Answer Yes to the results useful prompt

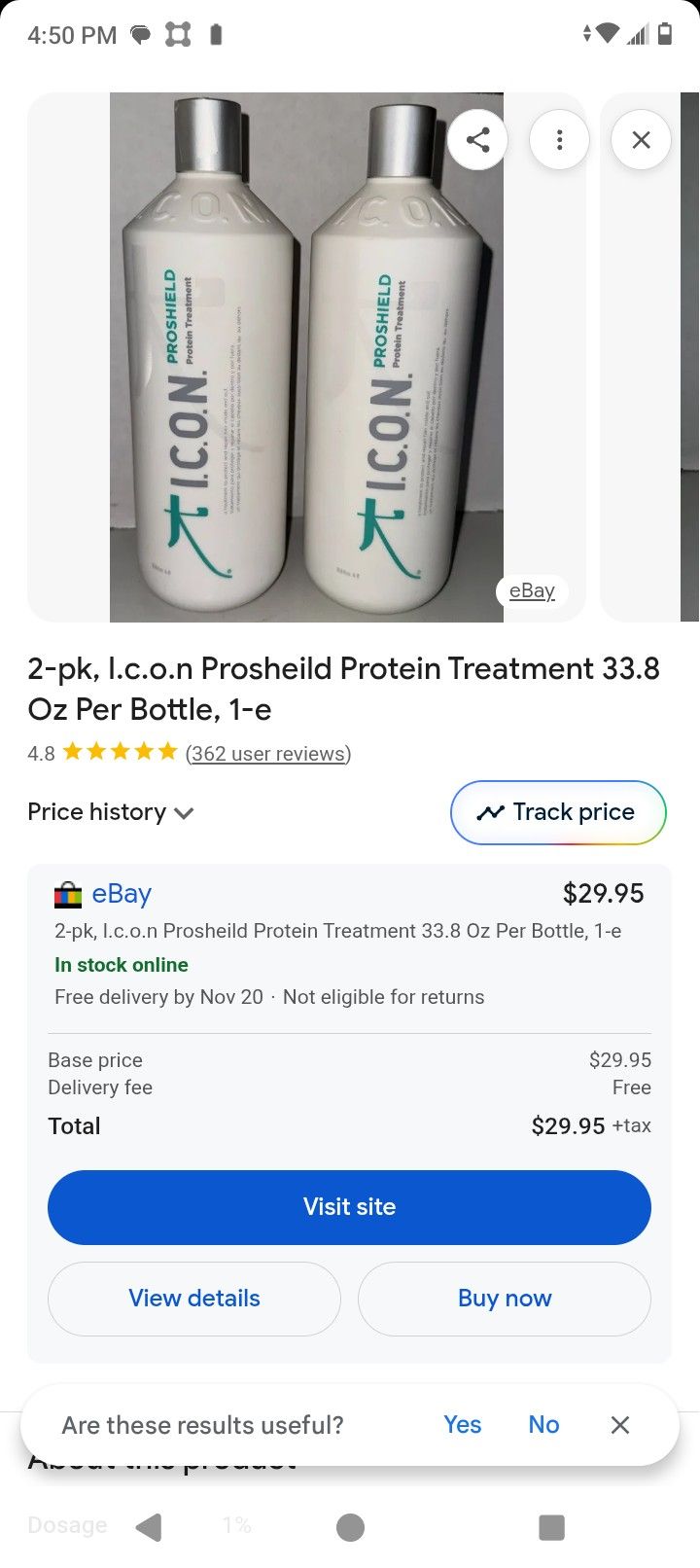click(462, 1424)
